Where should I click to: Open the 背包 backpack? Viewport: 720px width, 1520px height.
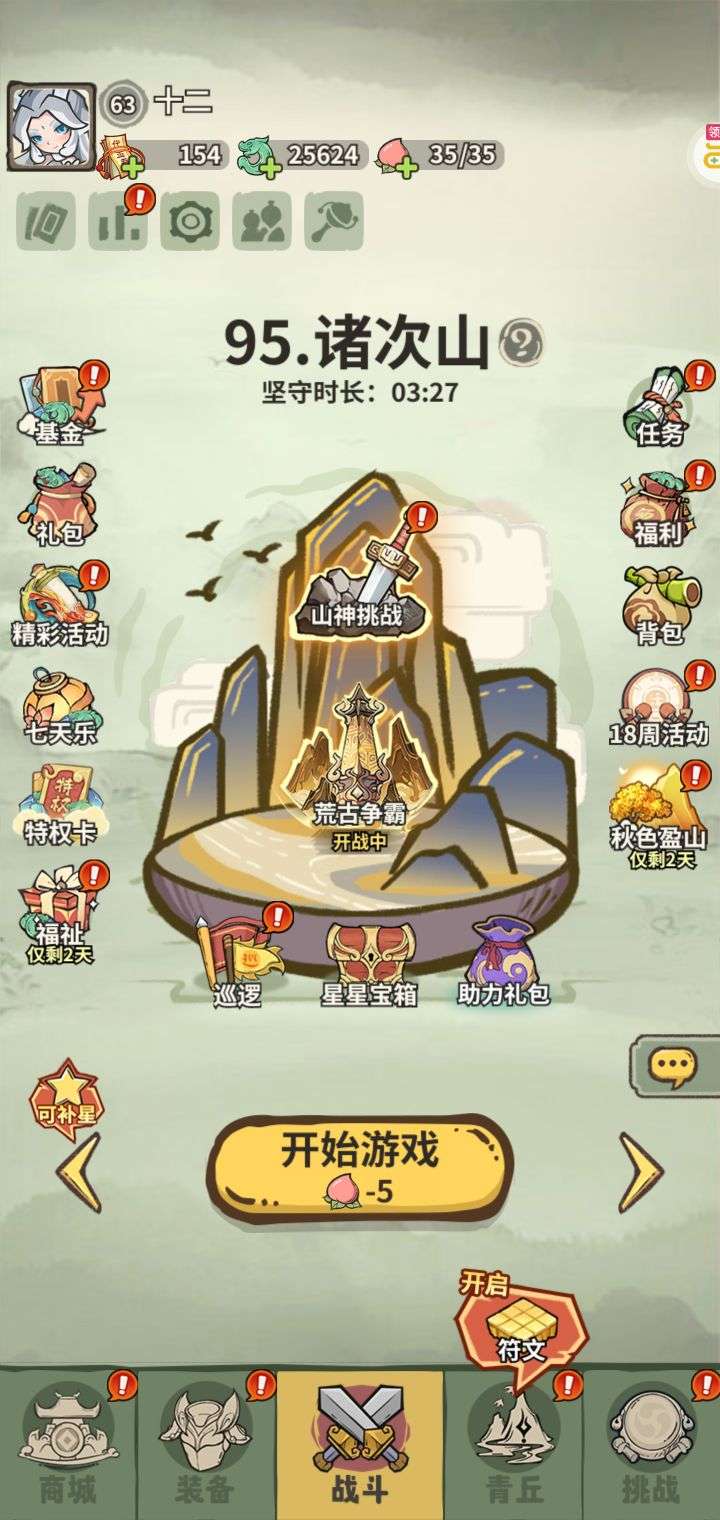click(x=658, y=604)
